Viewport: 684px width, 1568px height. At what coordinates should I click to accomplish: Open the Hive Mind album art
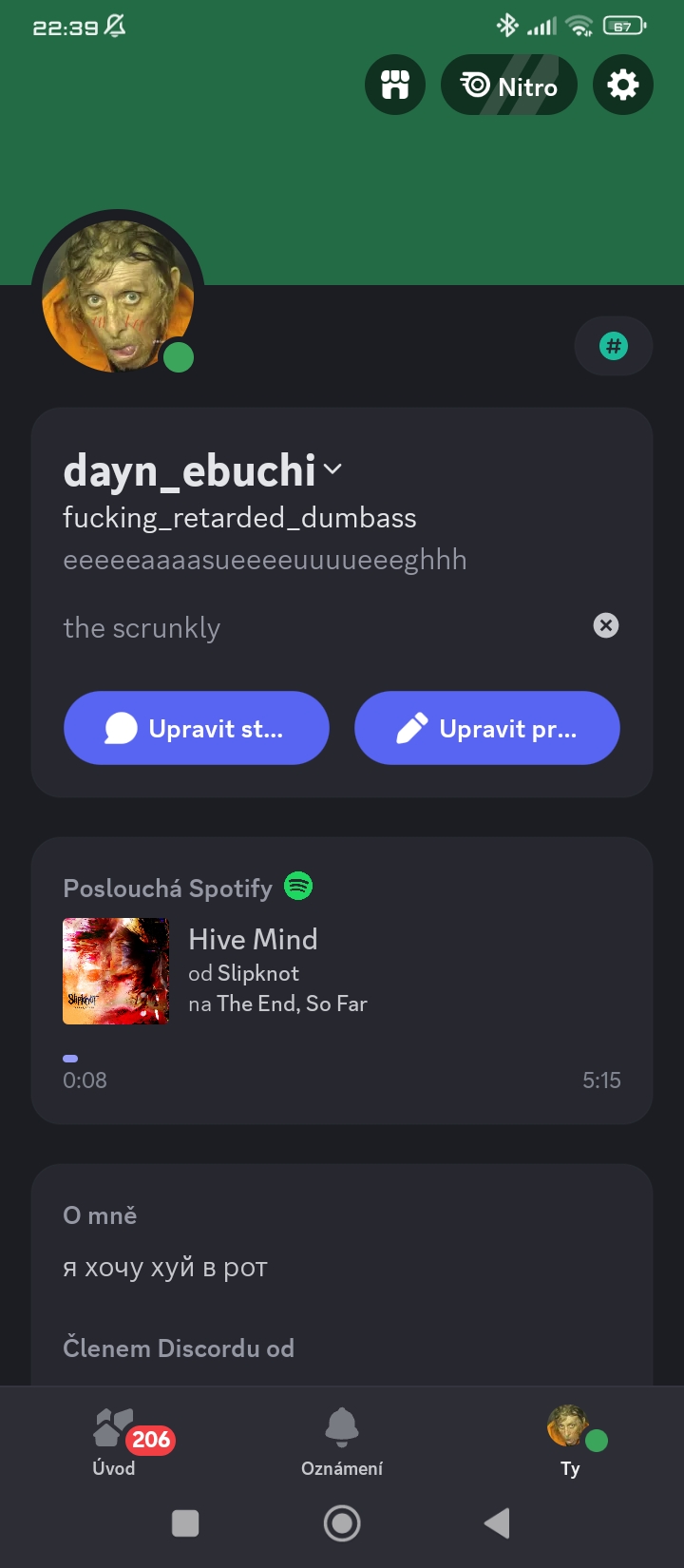116,971
